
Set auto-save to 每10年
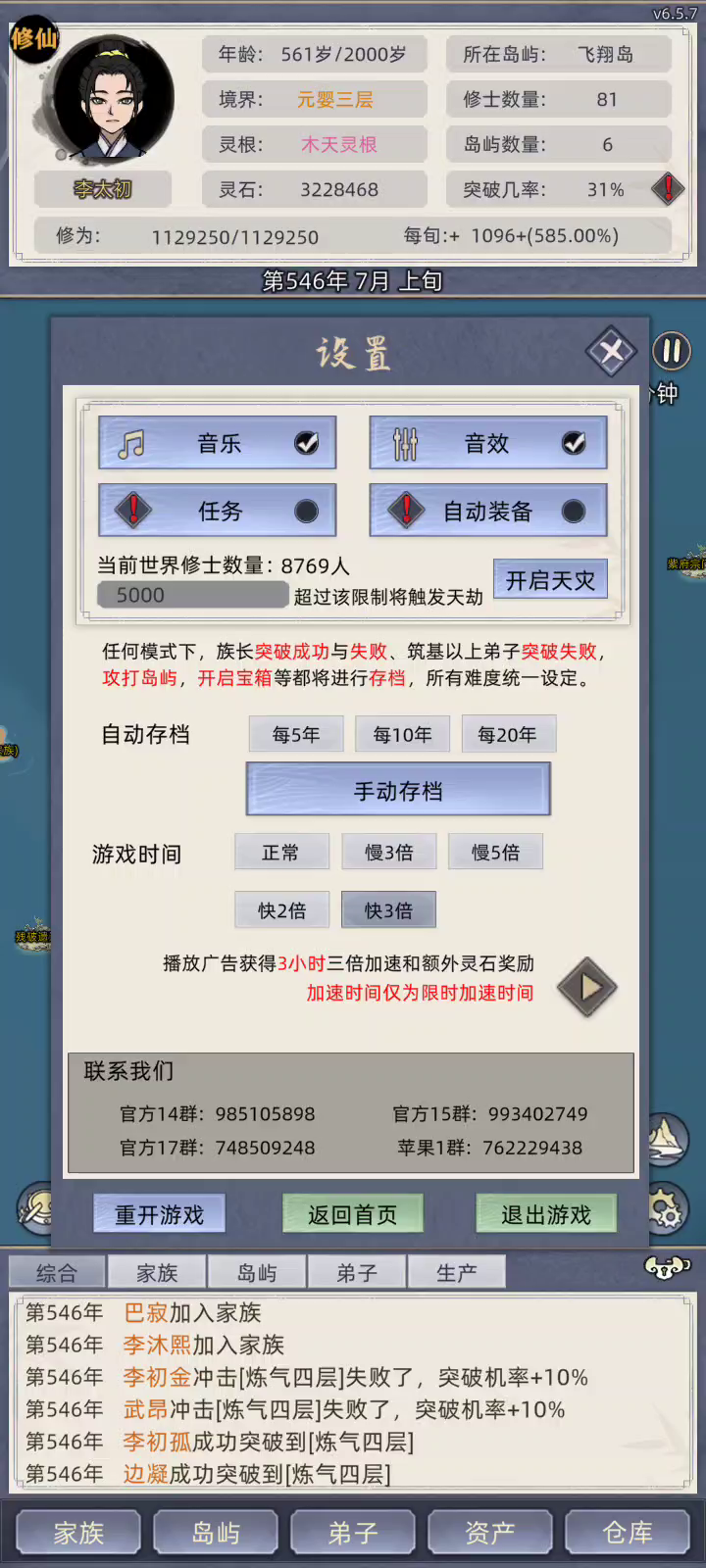pos(402,734)
